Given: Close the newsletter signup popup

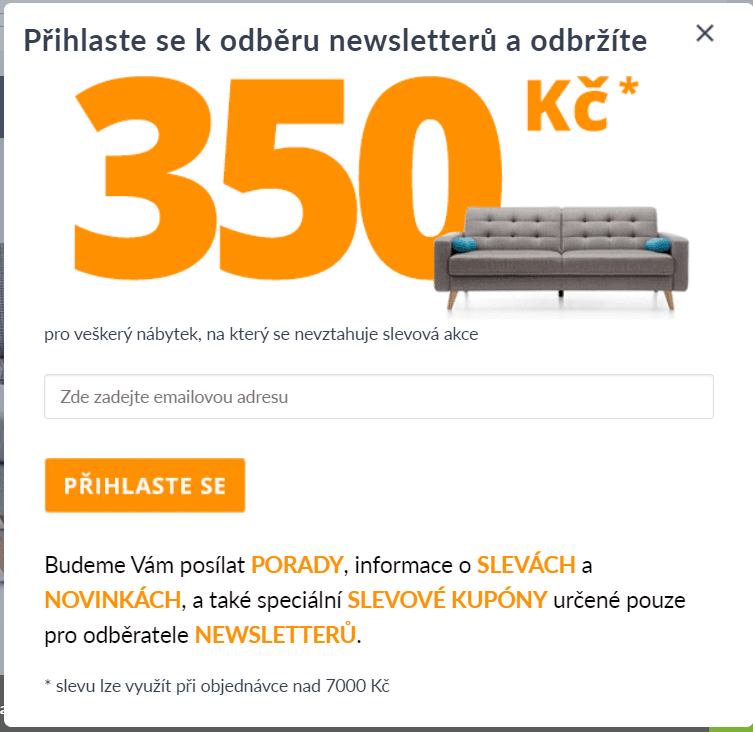Looking at the screenshot, I should point(705,33).
